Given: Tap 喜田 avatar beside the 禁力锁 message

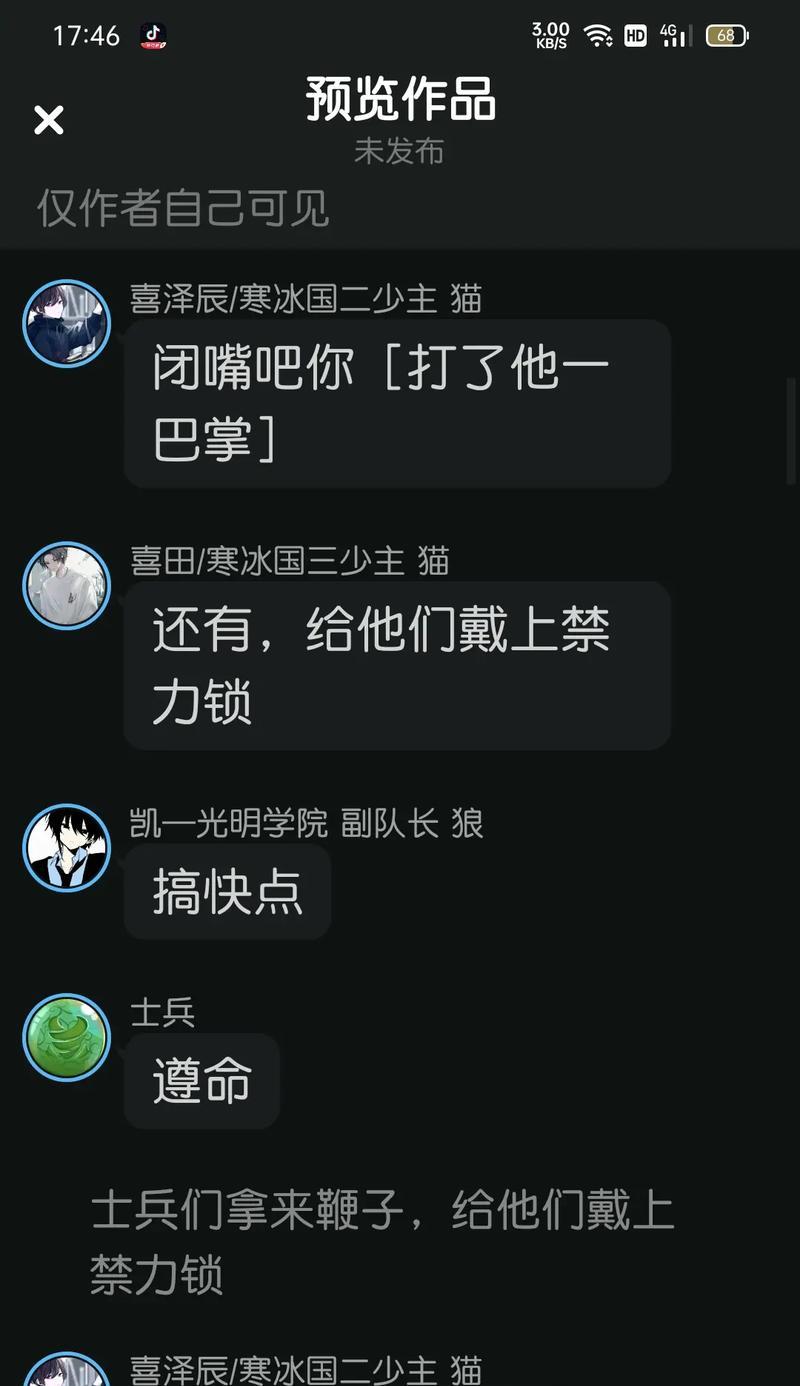Looking at the screenshot, I should click(x=66, y=586).
